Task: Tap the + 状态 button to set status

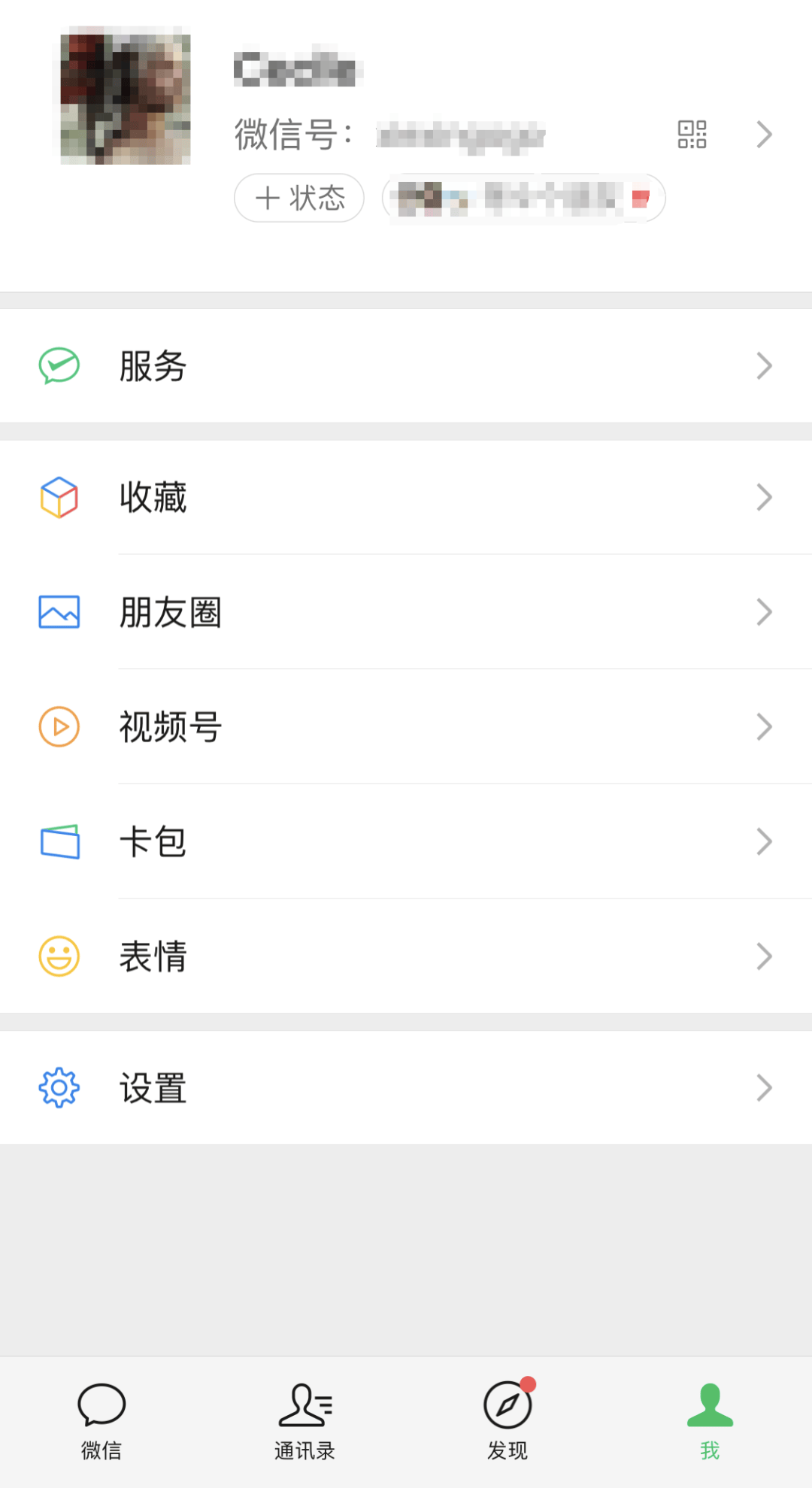Action: 298,198
